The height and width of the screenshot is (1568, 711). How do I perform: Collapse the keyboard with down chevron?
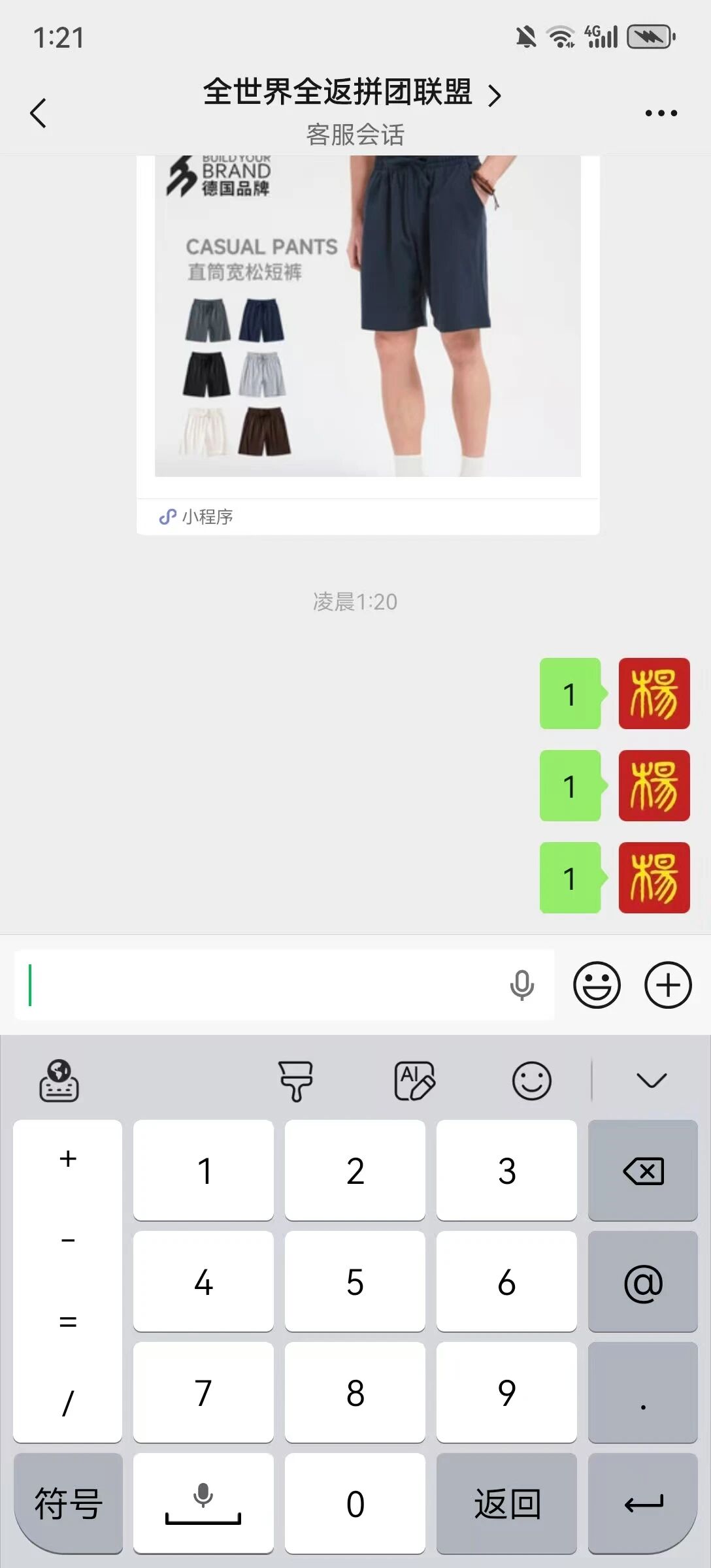point(652,1081)
